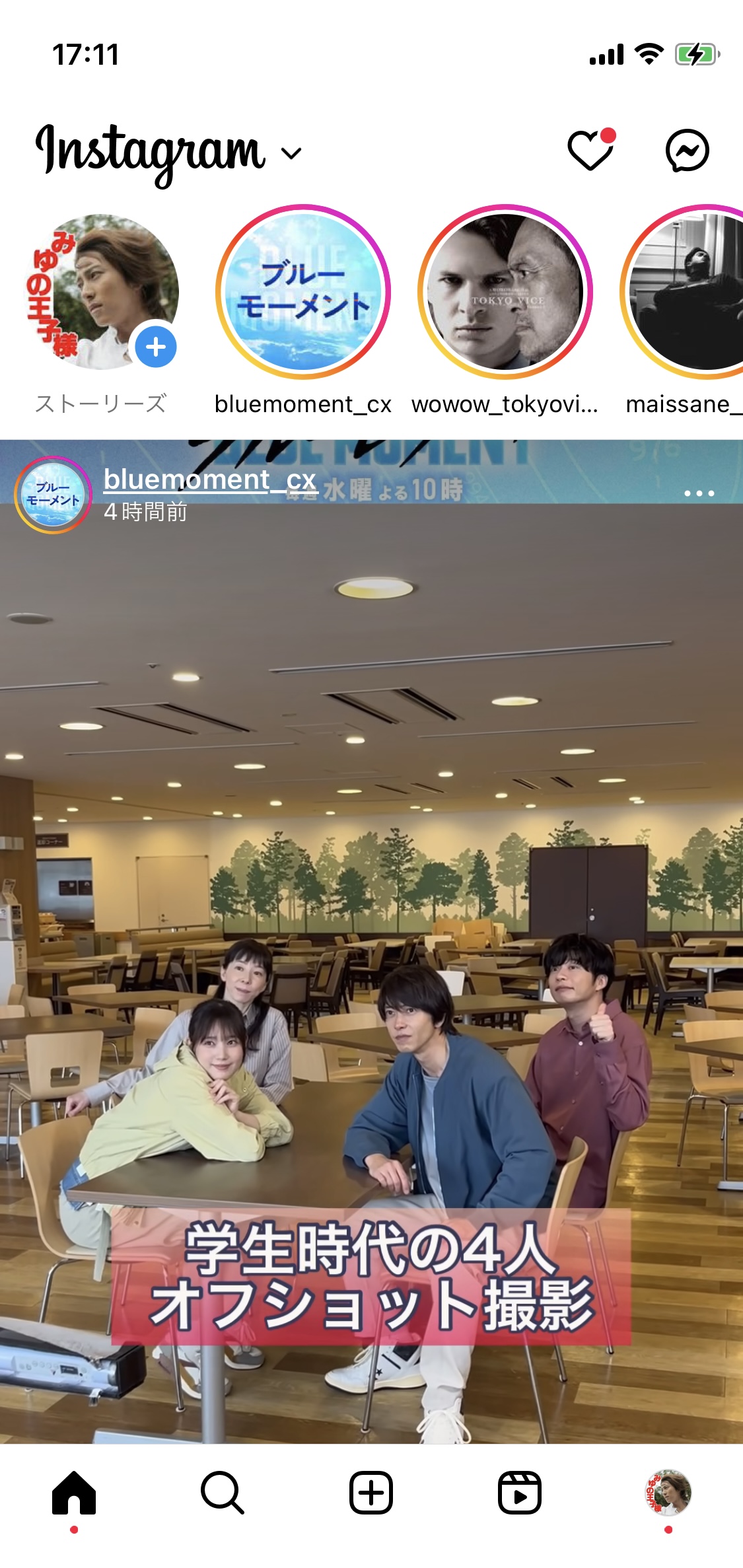View the maissane story
743x1568 pixels.
click(682, 291)
